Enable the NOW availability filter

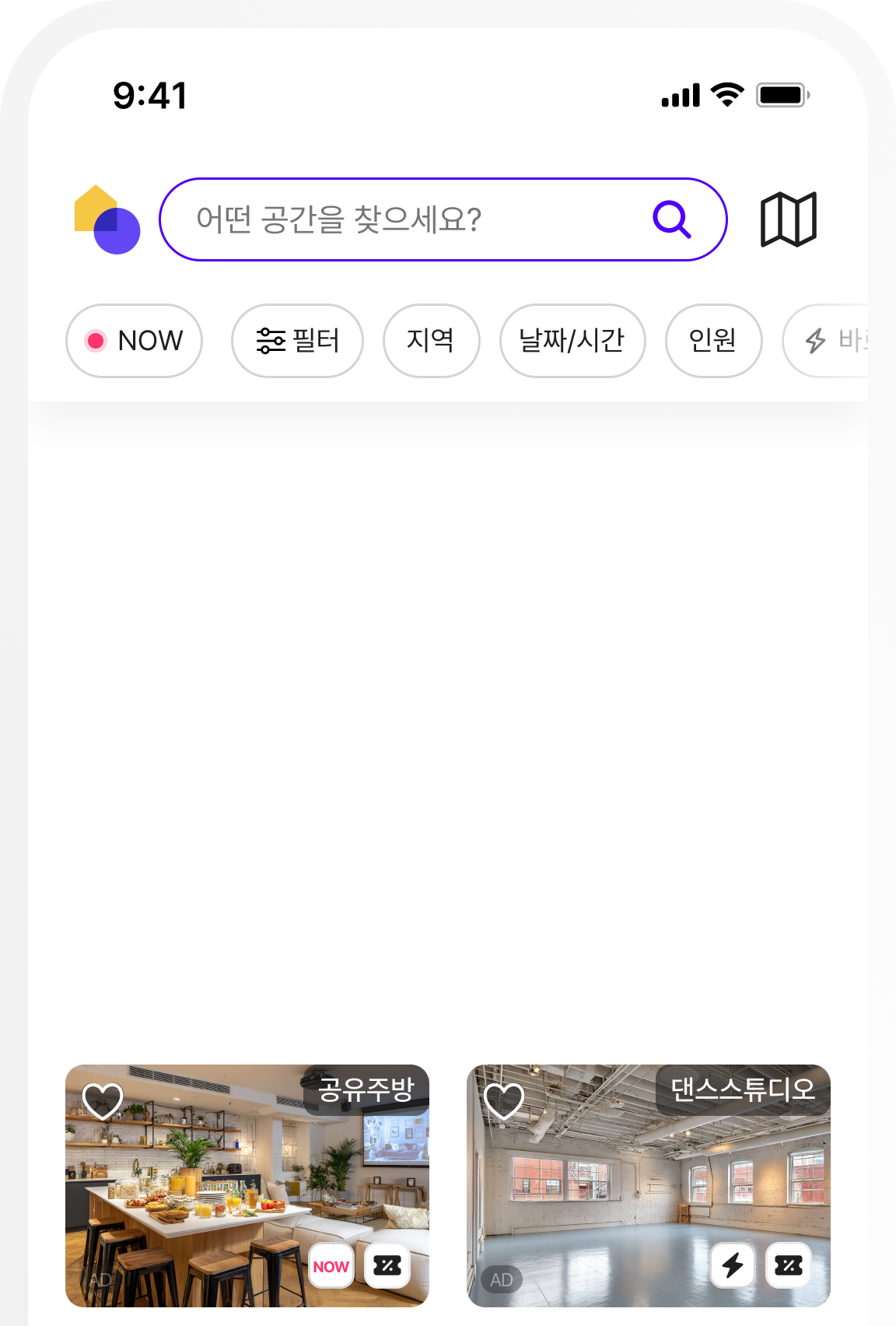click(x=133, y=340)
